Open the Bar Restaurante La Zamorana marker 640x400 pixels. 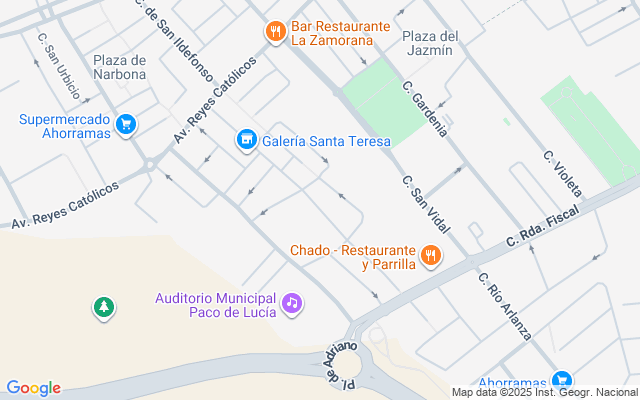point(275,32)
